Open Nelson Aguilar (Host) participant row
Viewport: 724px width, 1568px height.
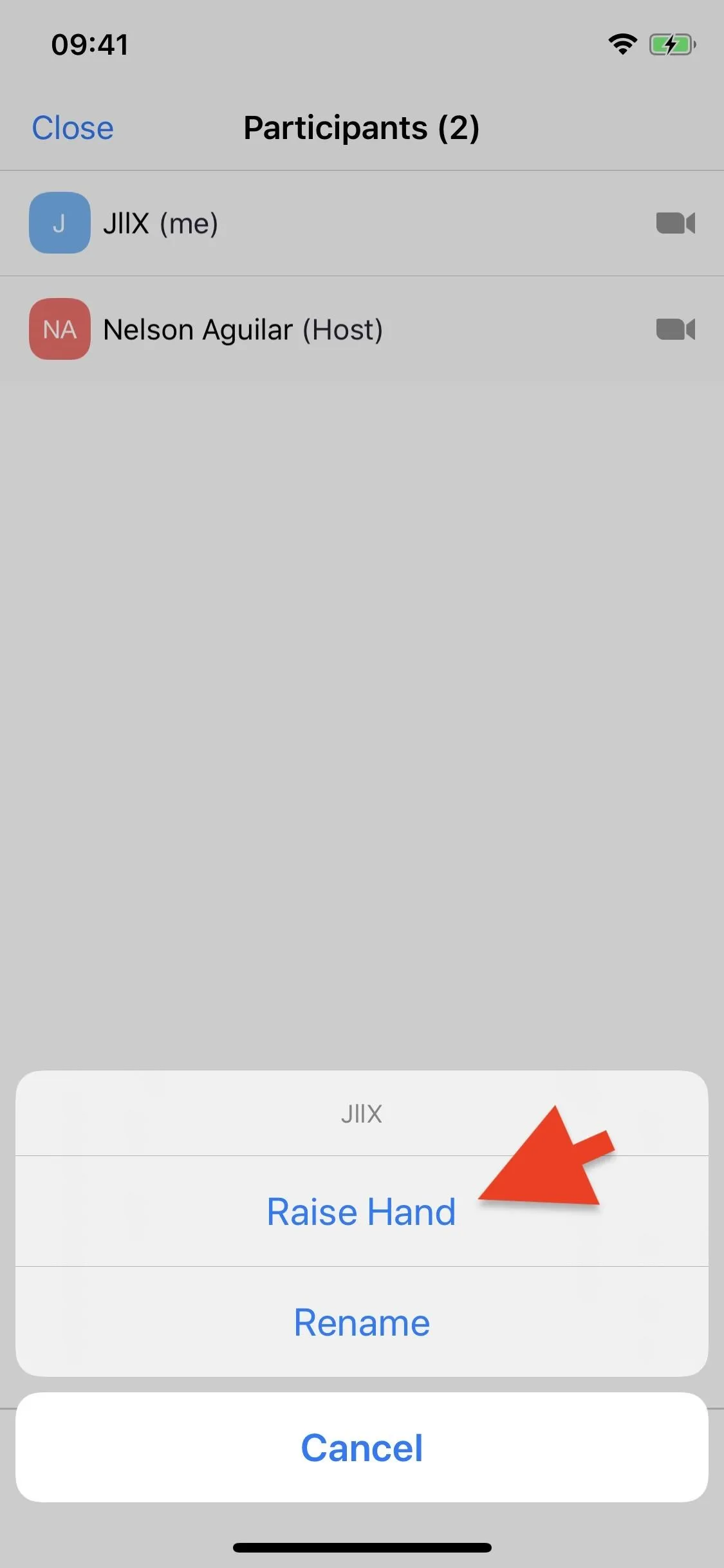pyautogui.click(x=362, y=329)
